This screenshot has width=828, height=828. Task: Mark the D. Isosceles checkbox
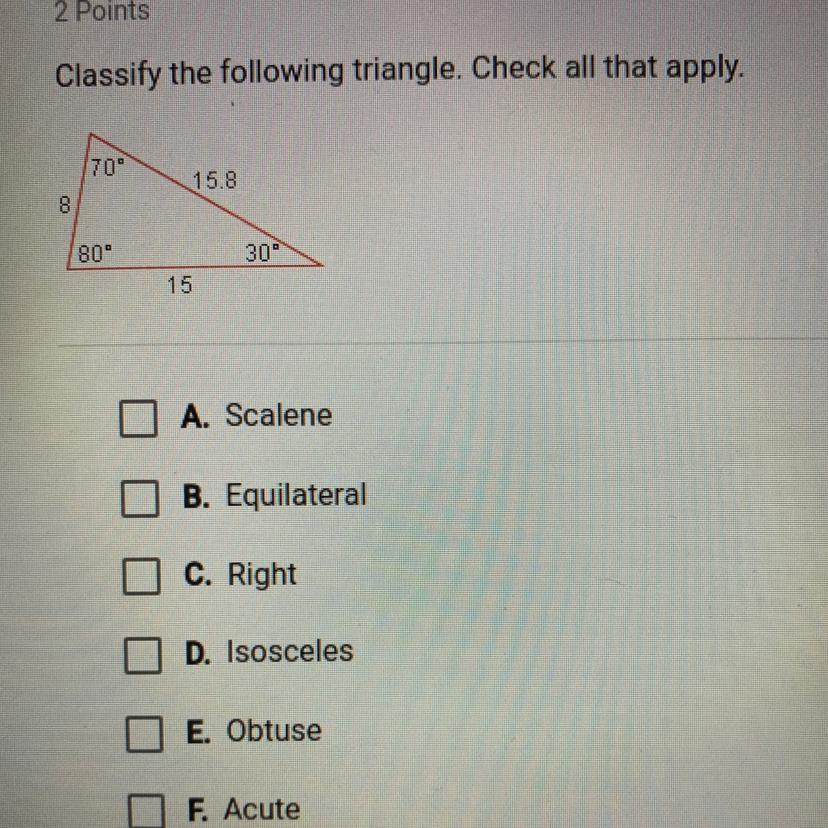pyautogui.click(x=143, y=655)
